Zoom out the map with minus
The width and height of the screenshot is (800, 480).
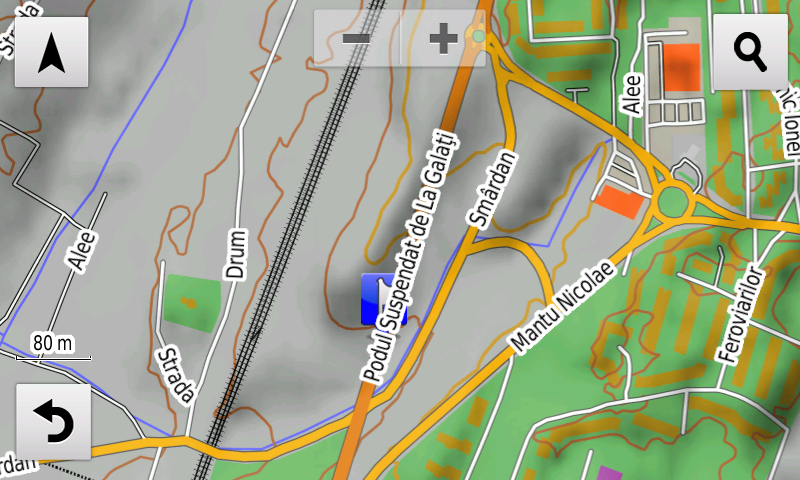[357, 39]
